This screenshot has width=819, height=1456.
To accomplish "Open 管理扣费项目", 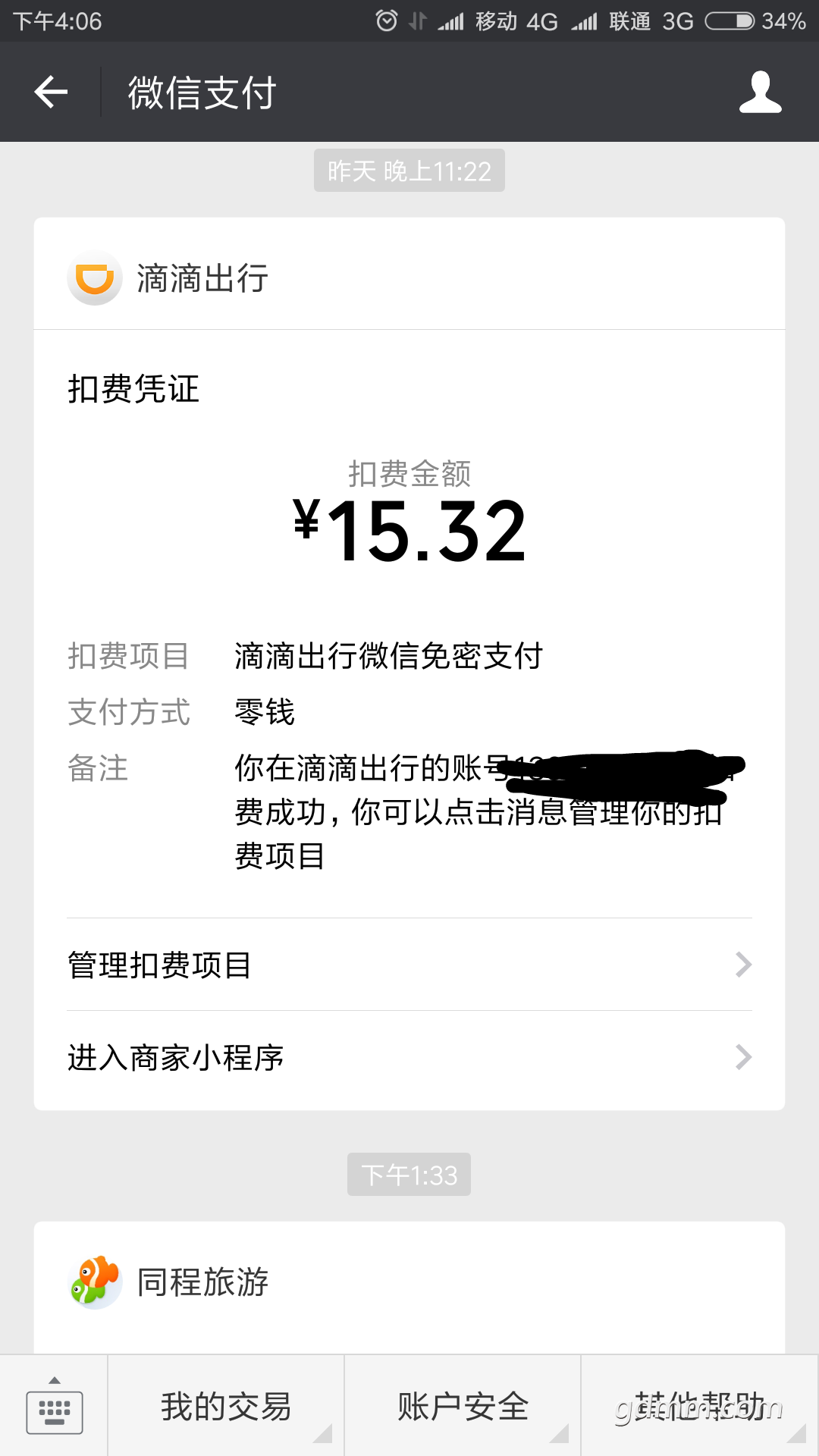I will coord(409,965).
